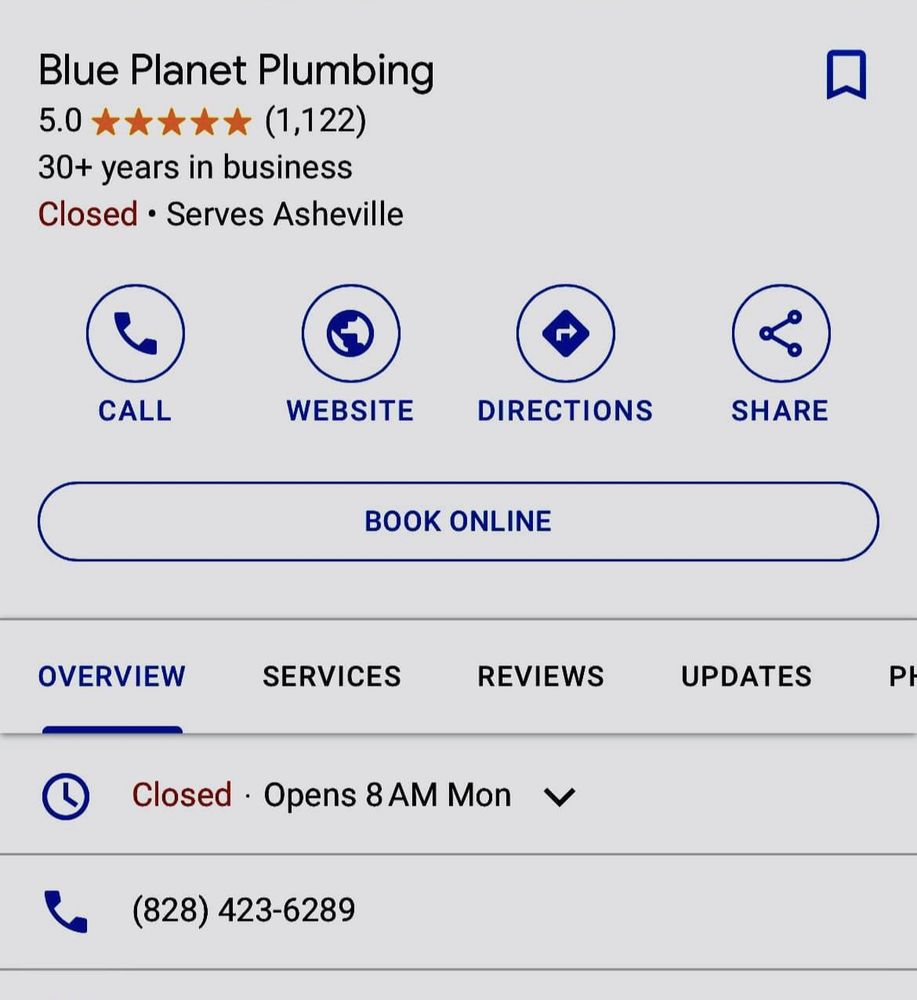The height and width of the screenshot is (1000, 917).
Task: Tap the phone handset icon beside the number
Action: click(x=64, y=909)
